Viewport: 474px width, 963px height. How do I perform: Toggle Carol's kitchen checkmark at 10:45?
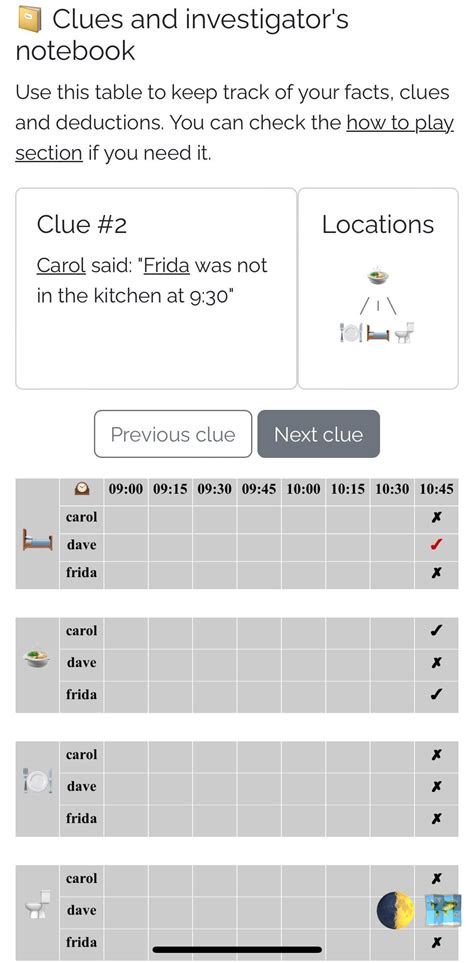[x=437, y=631]
